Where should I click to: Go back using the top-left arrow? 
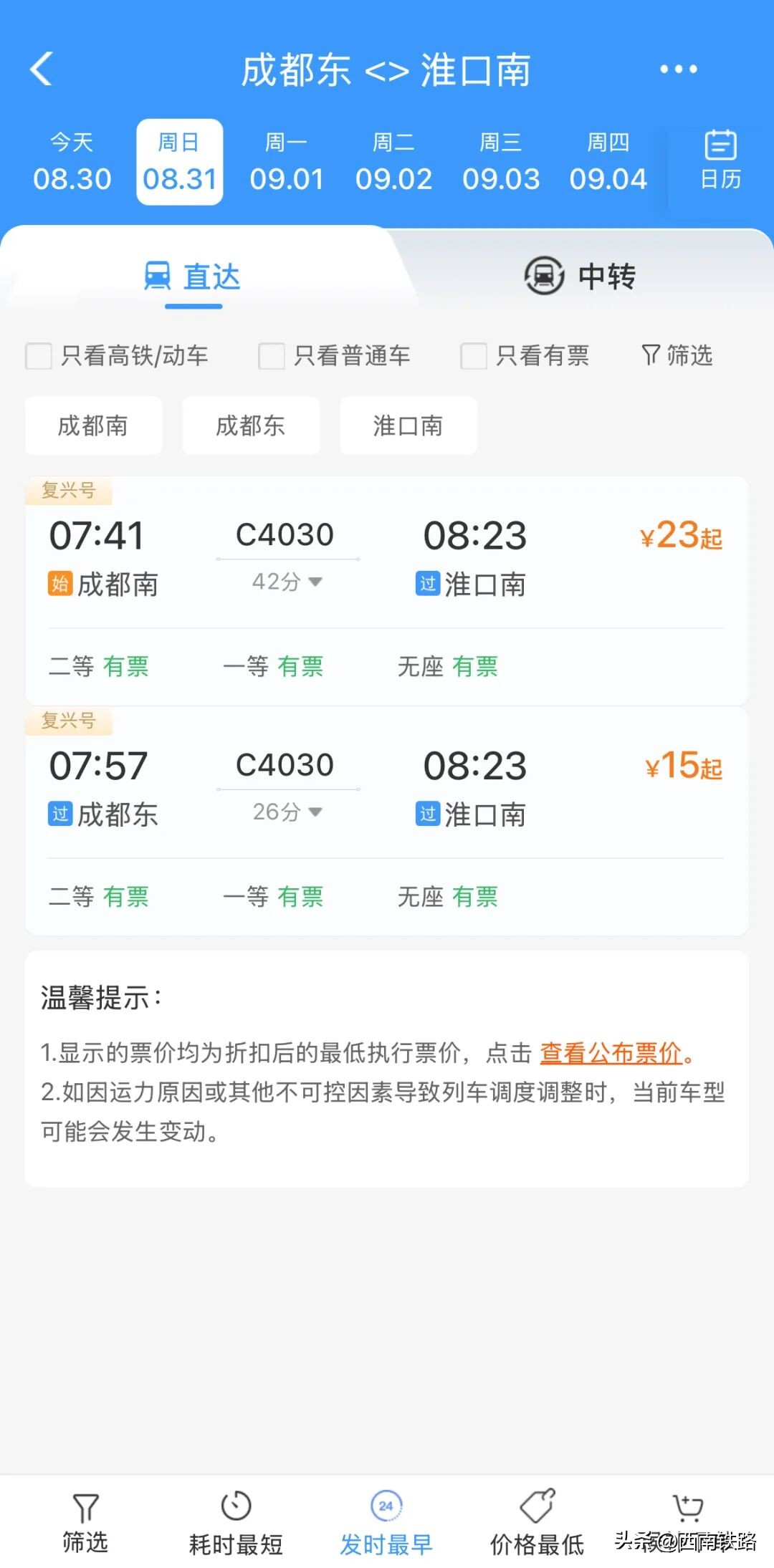42,69
